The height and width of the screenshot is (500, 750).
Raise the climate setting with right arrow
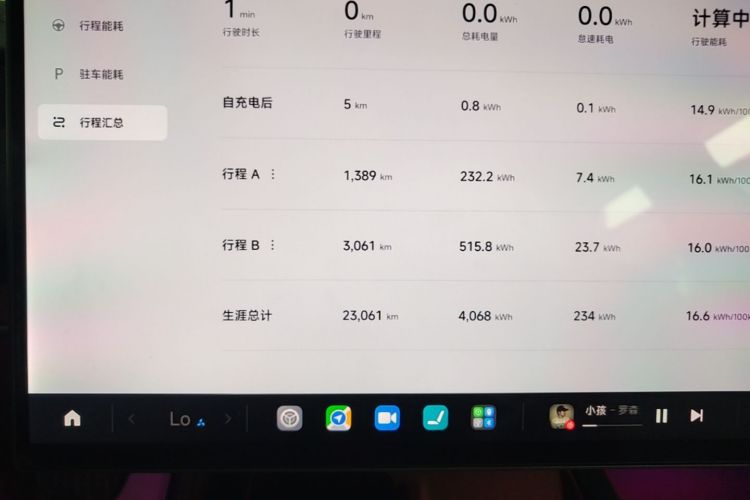point(228,419)
